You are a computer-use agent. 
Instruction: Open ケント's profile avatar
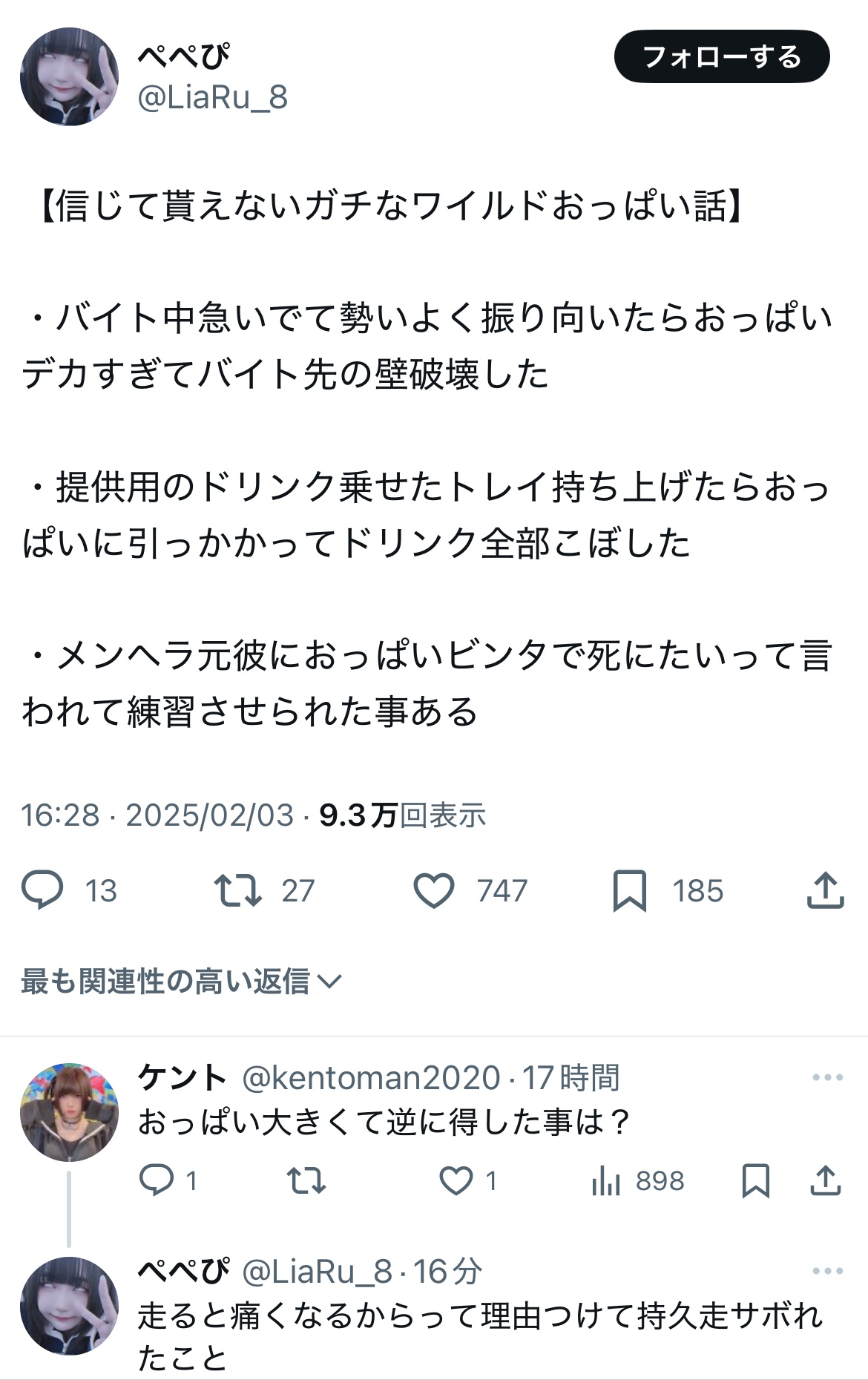point(69,1111)
